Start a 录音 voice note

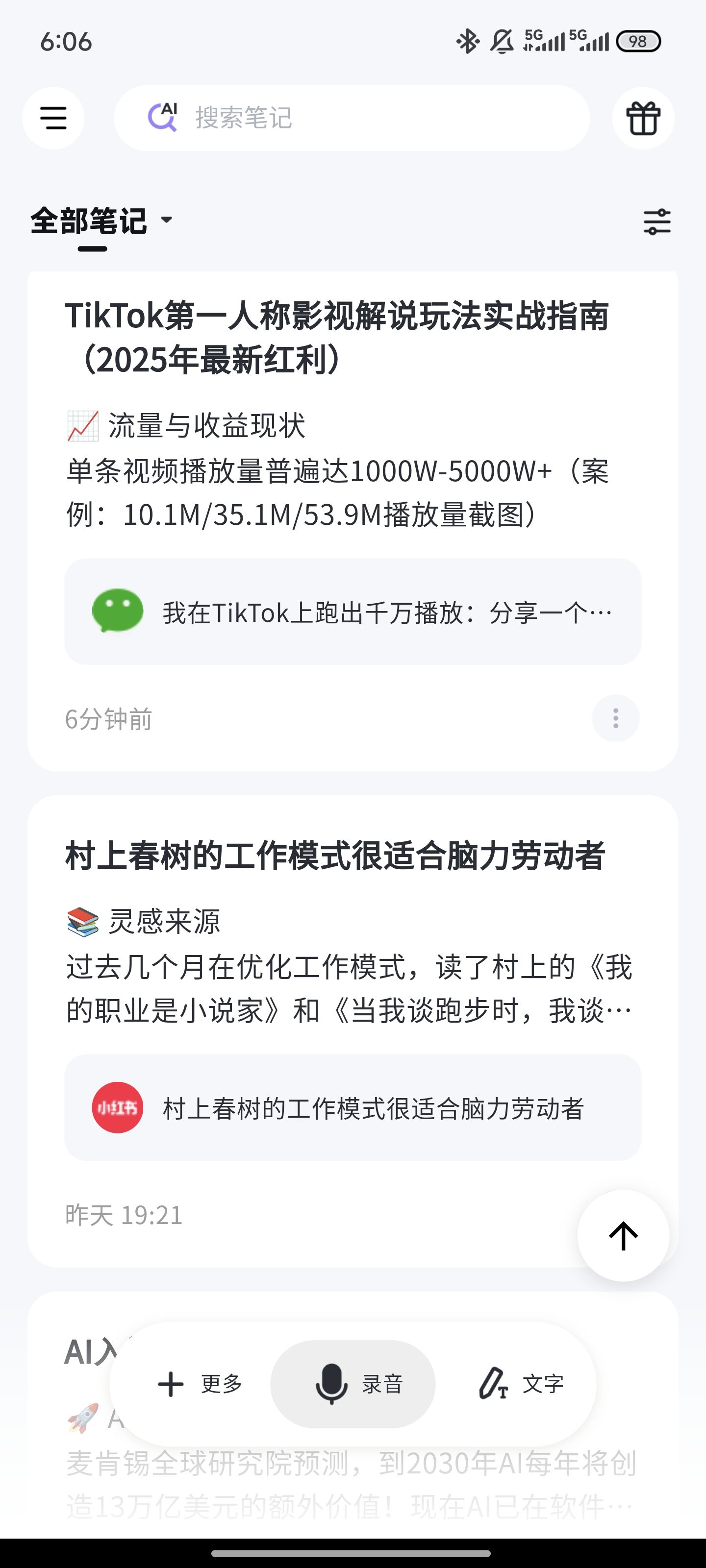353,1384
